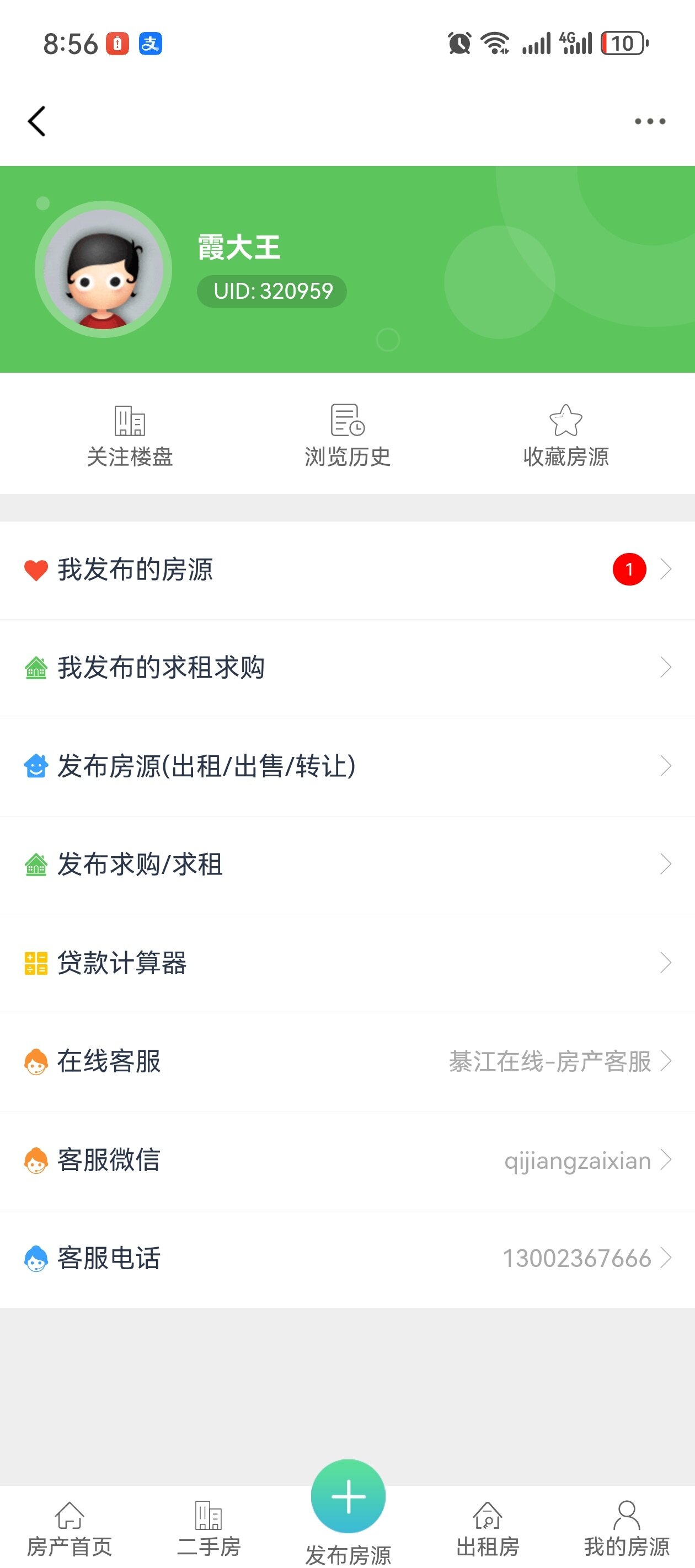
Task: Switch to 房产首页 tab
Action: (69, 1529)
